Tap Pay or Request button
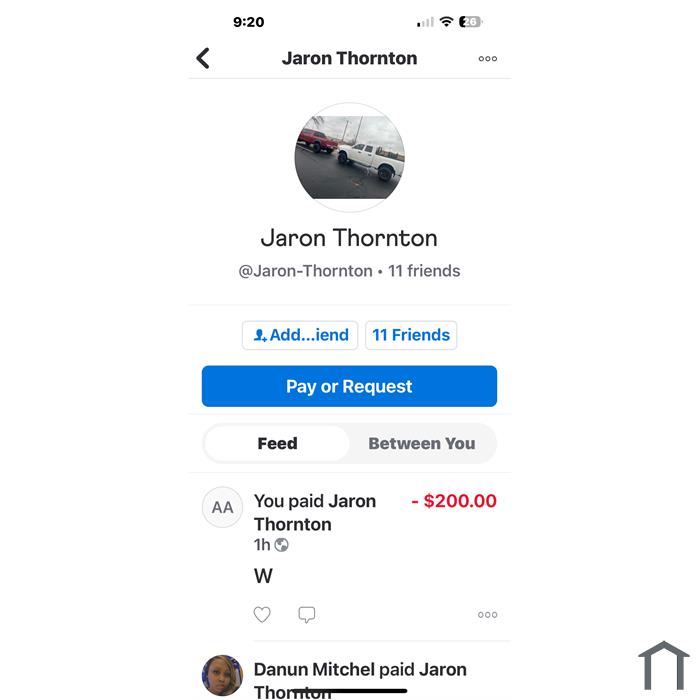700x700 pixels. (x=349, y=386)
